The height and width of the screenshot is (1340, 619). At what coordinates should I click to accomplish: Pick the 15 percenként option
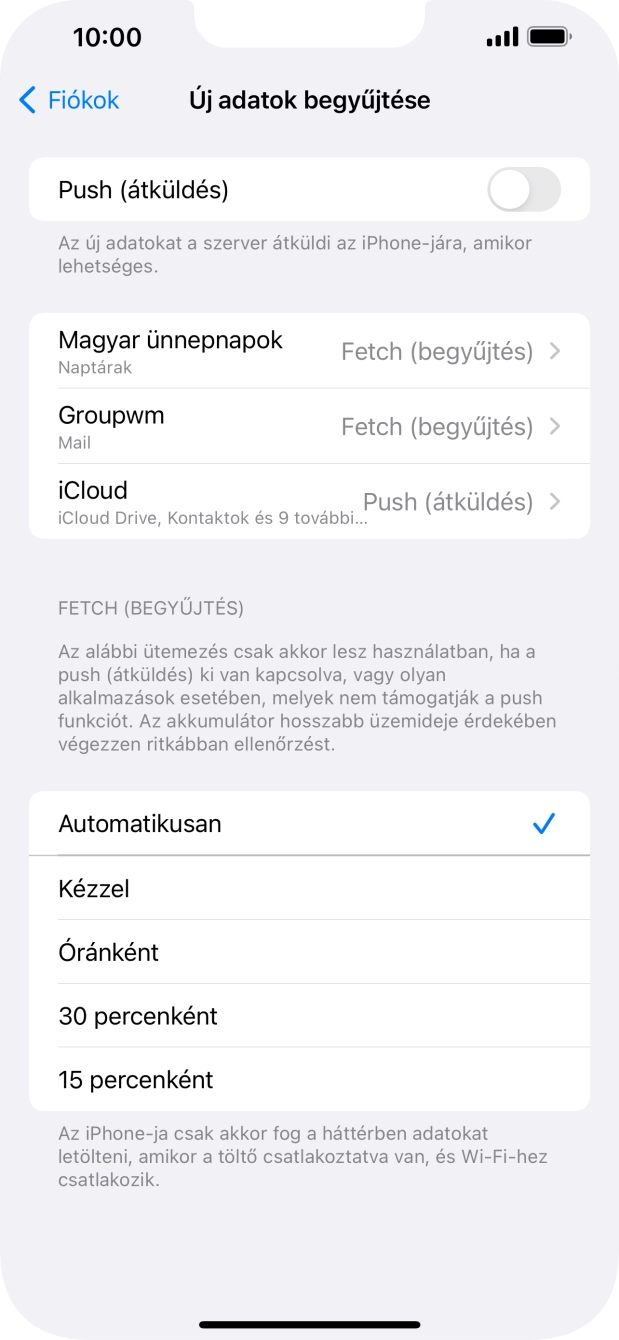(x=309, y=1080)
